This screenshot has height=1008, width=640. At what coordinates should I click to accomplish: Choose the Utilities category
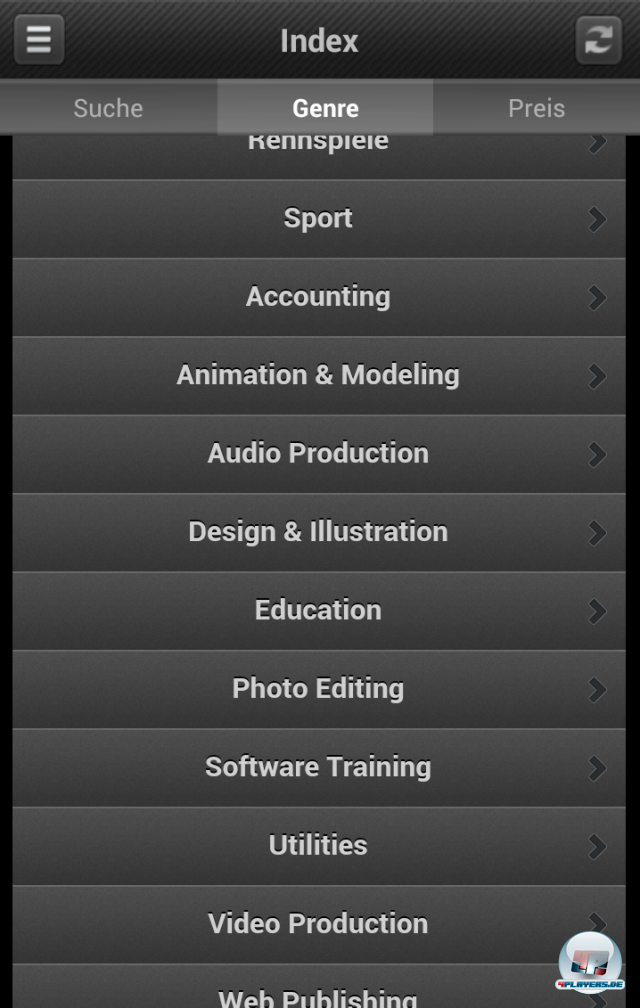pyautogui.click(x=318, y=845)
